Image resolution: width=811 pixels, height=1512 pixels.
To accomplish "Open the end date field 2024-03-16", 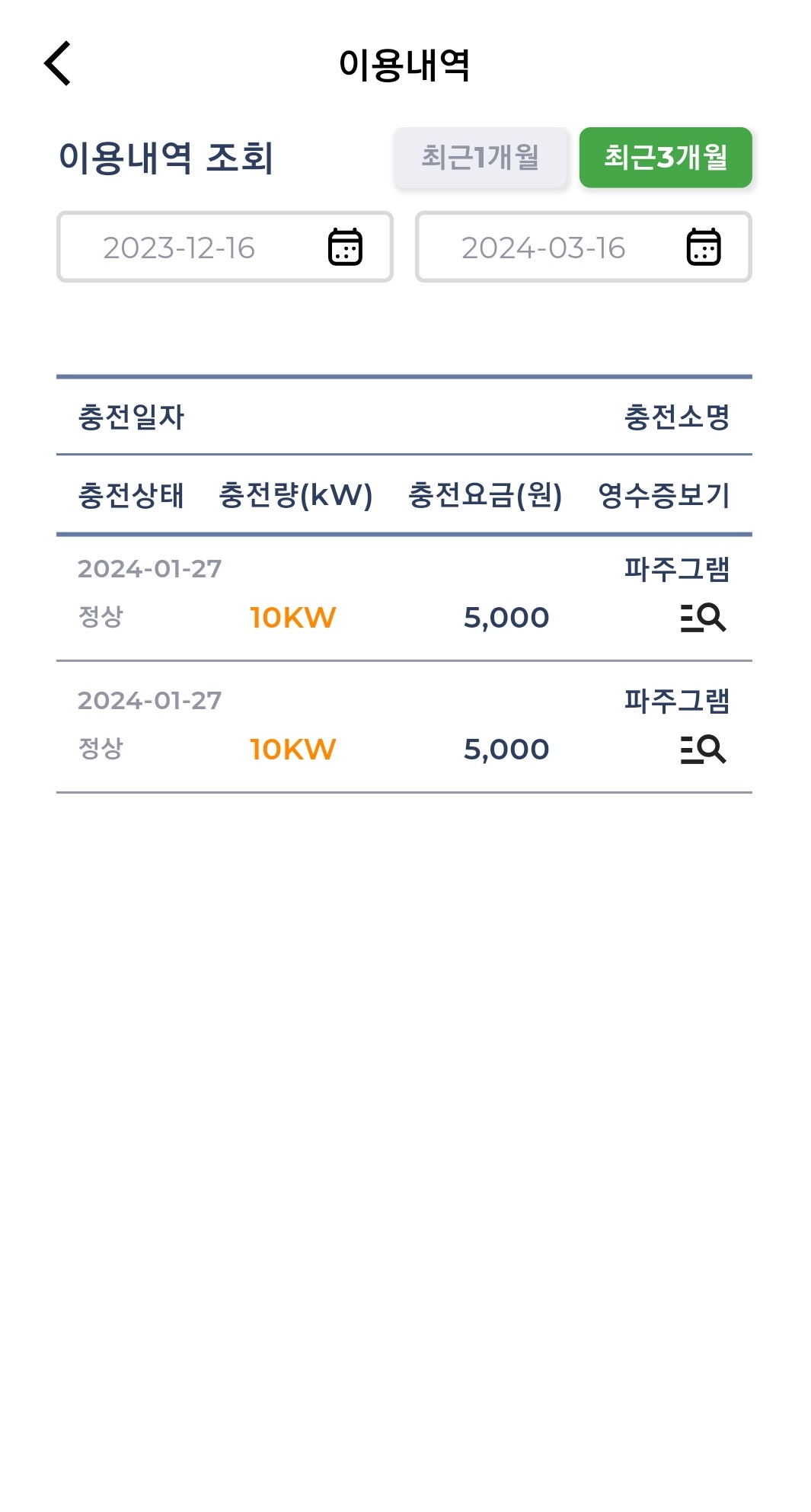I will [583, 247].
